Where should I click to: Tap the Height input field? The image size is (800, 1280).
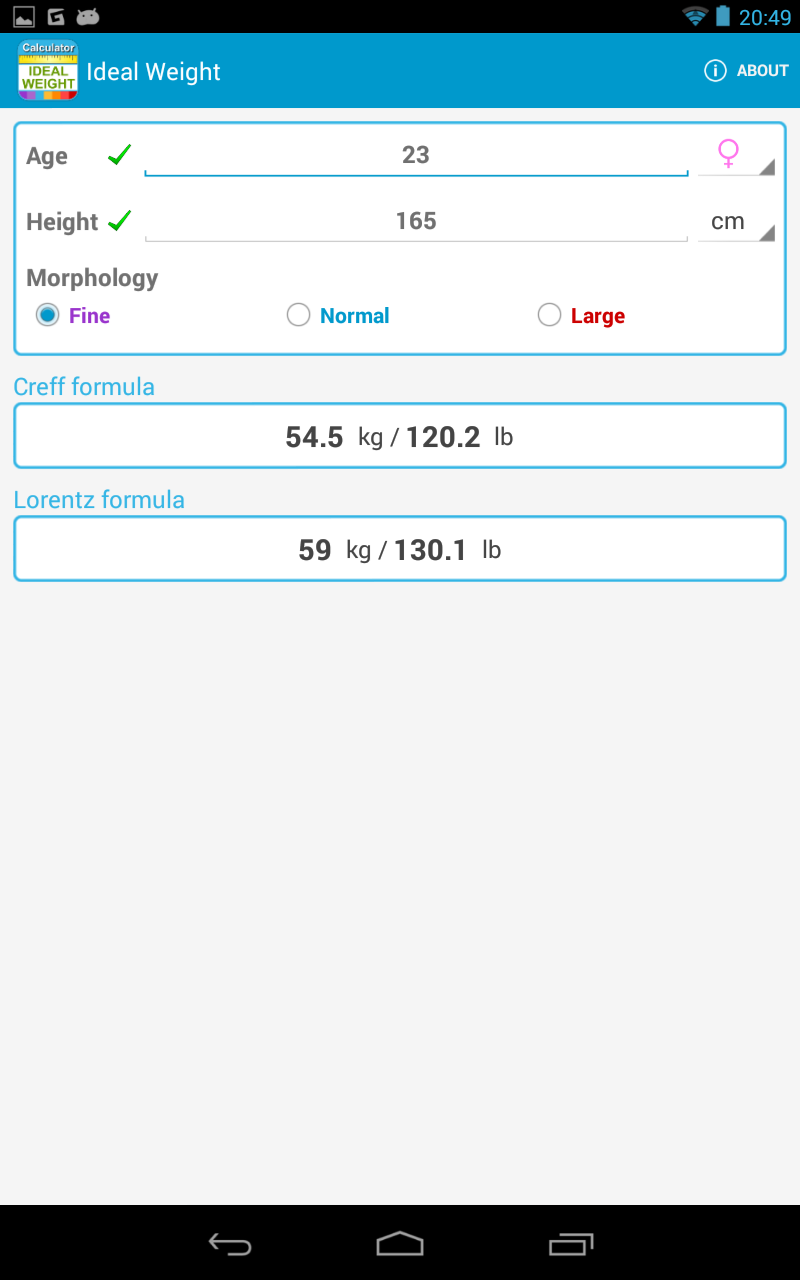416,221
